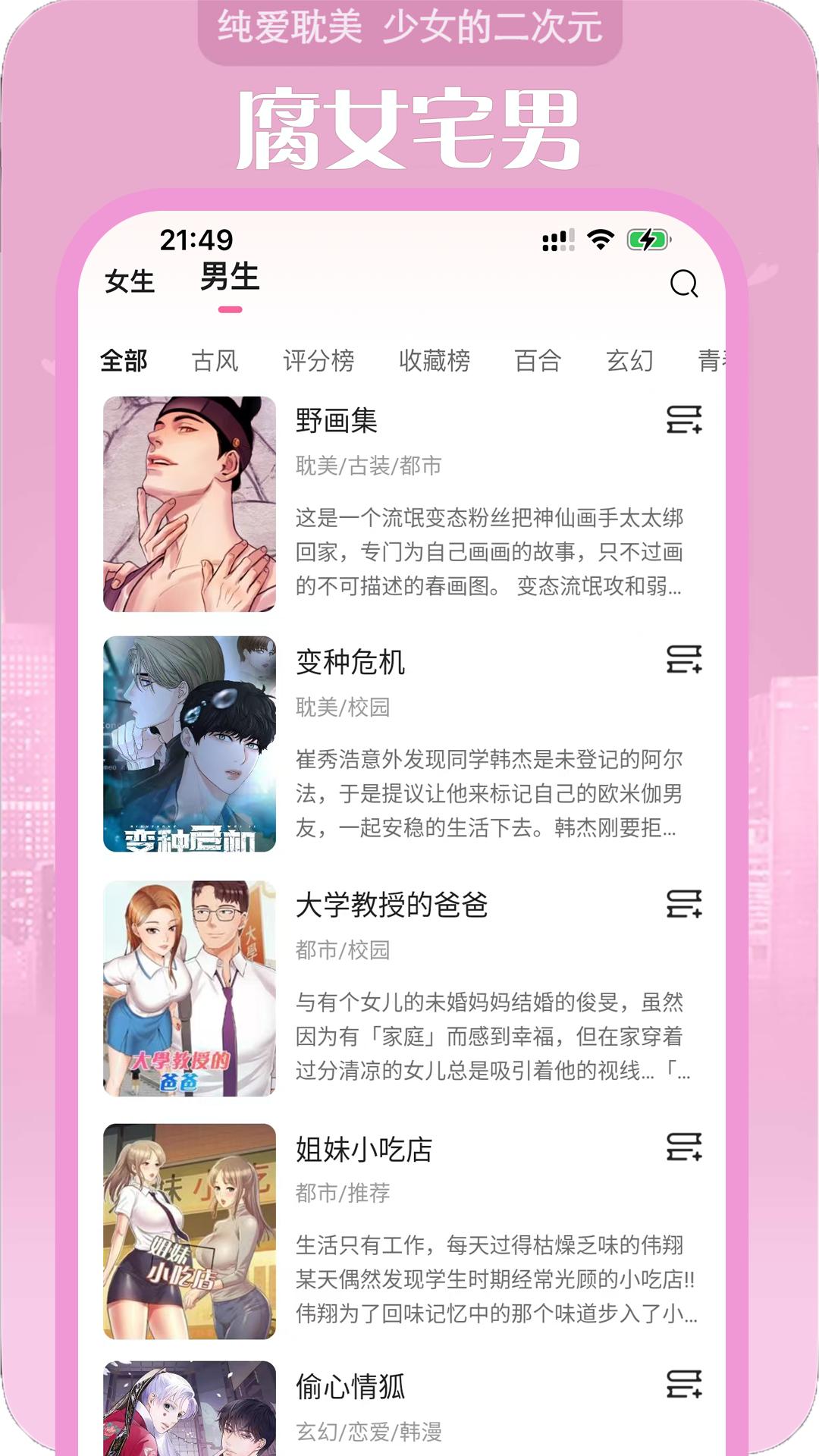Switch to the 女生 tab
Screen dimensions: 819x1456
point(128,281)
